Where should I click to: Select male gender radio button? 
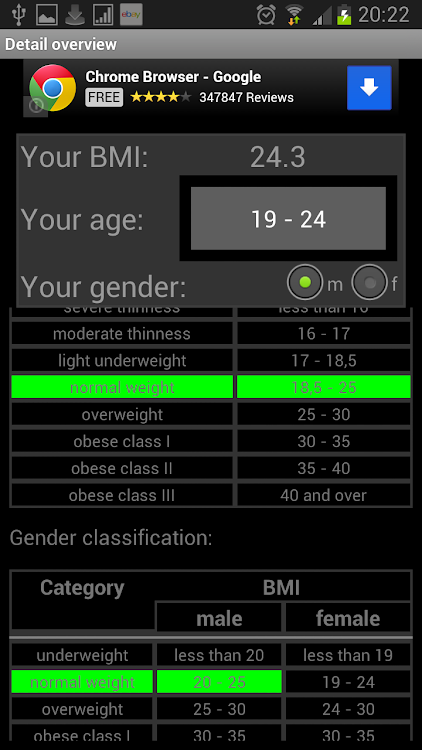click(305, 282)
